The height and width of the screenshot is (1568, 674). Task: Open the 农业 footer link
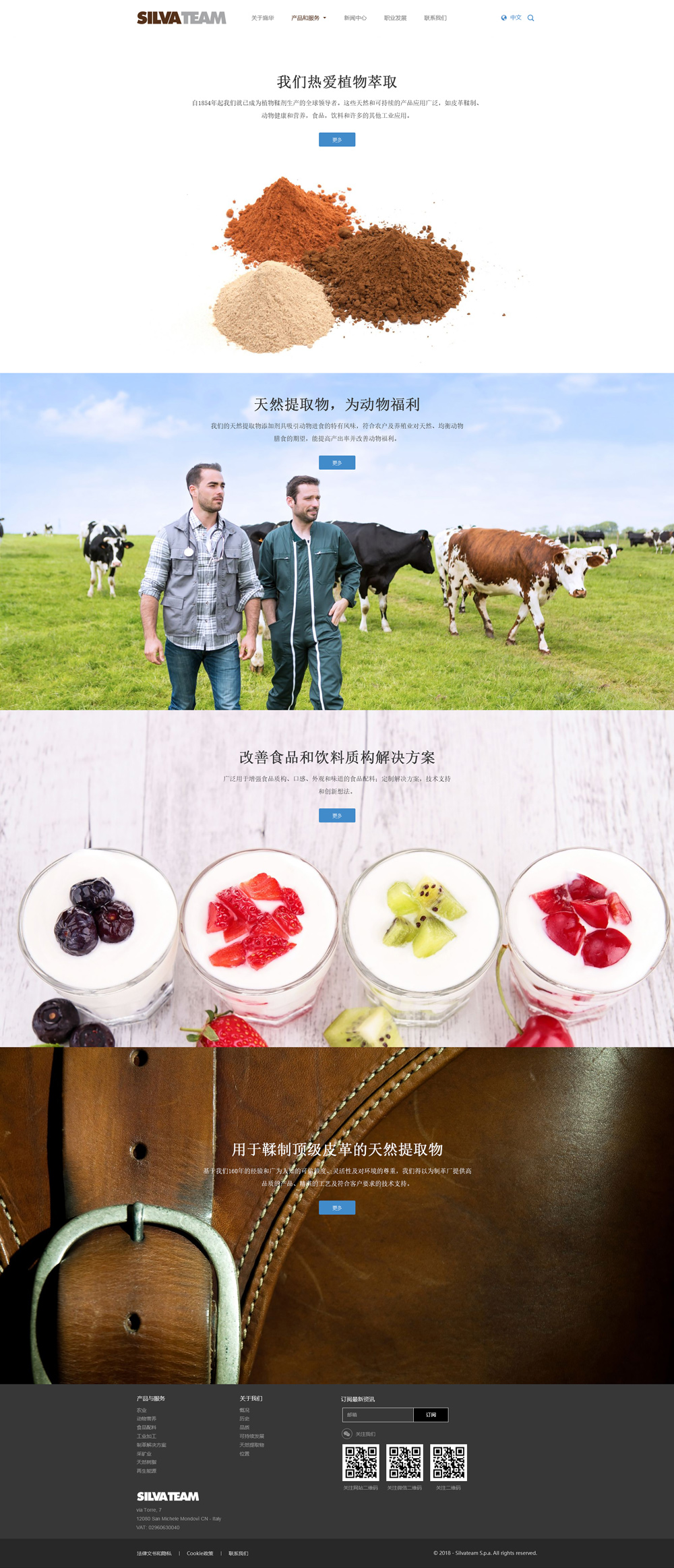tap(142, 1410)
